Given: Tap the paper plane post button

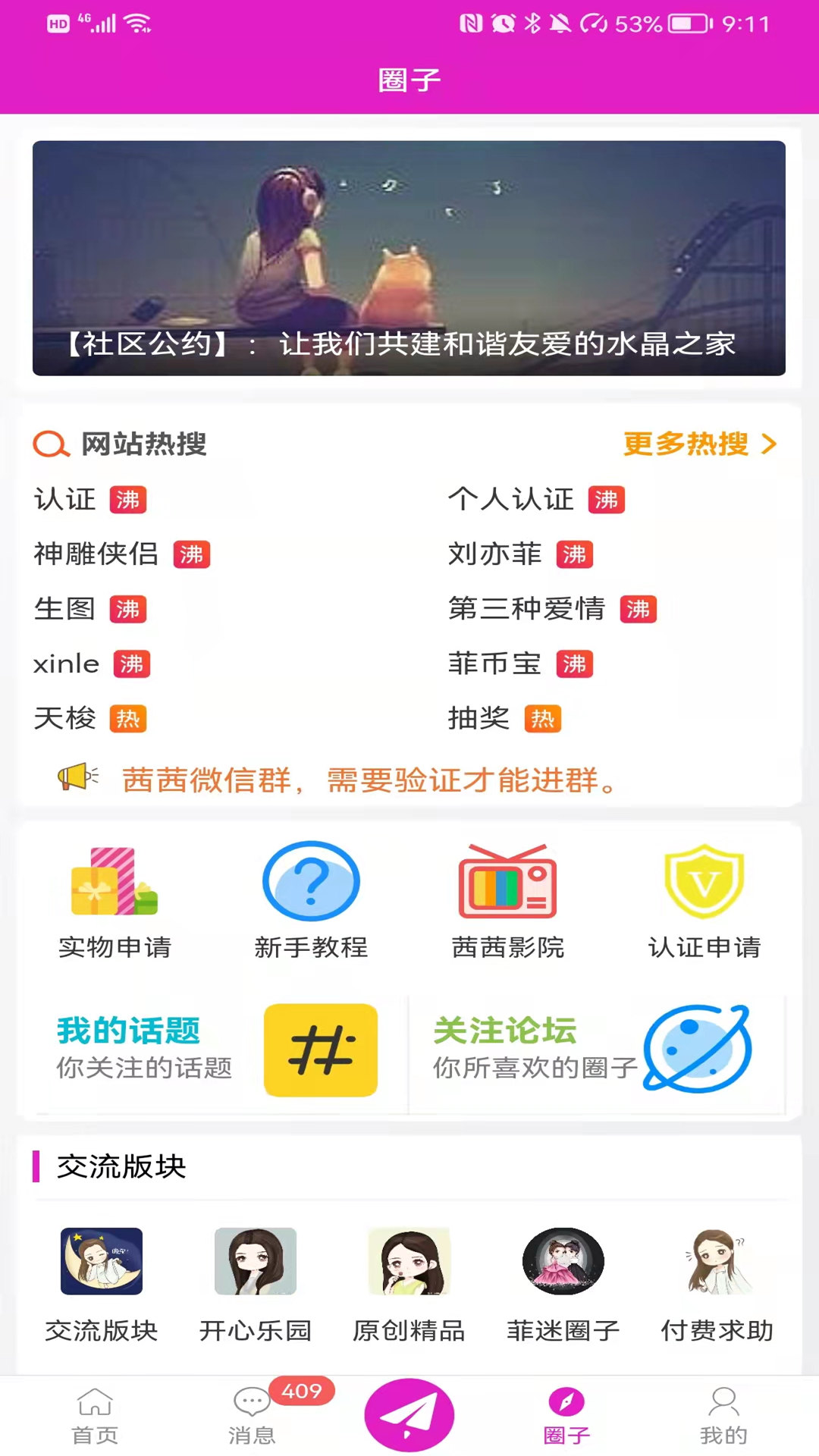Looking at the screenshot, I should (409, 1415).
